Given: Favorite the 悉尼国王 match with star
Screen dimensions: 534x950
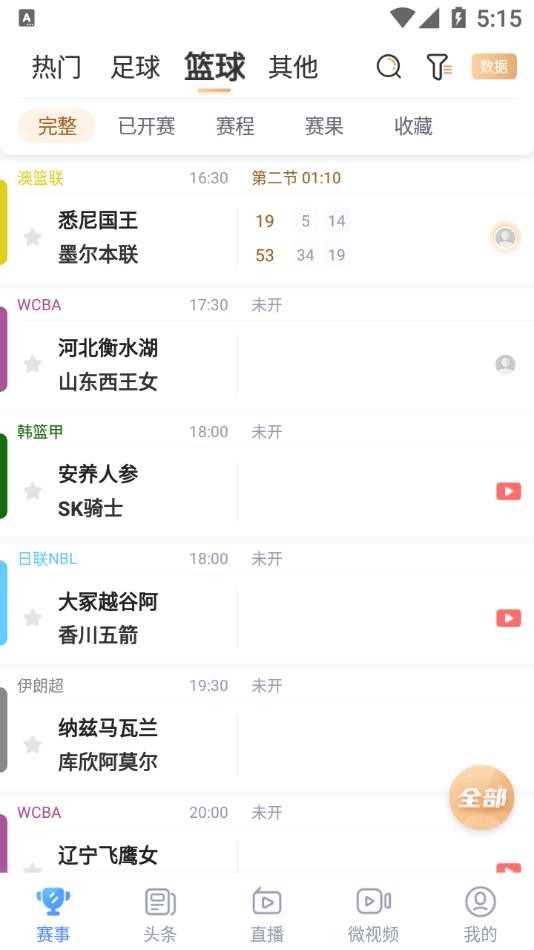Looking at the screenshot, I should (x=33, y=238).
